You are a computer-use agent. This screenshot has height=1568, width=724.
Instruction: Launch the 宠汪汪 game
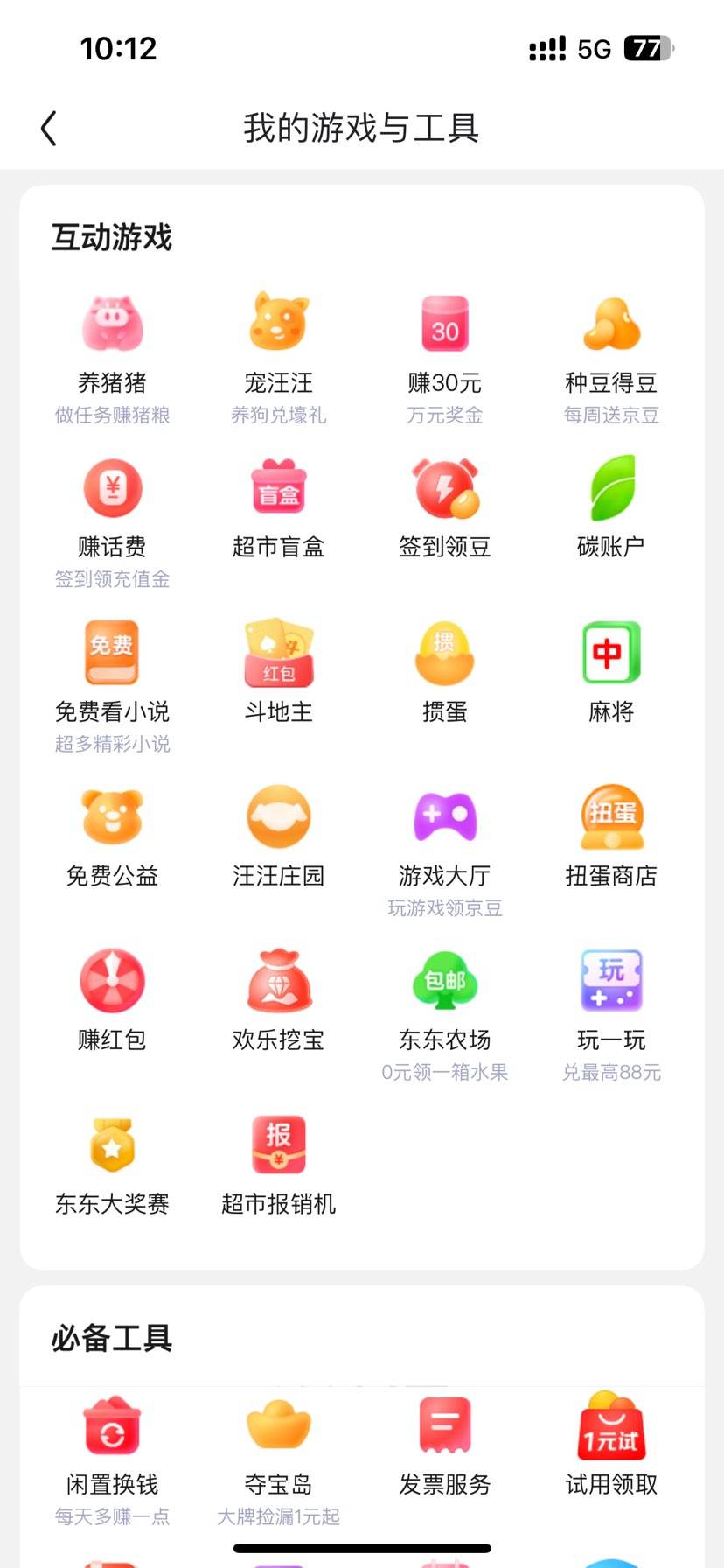(x=278, y=325)
